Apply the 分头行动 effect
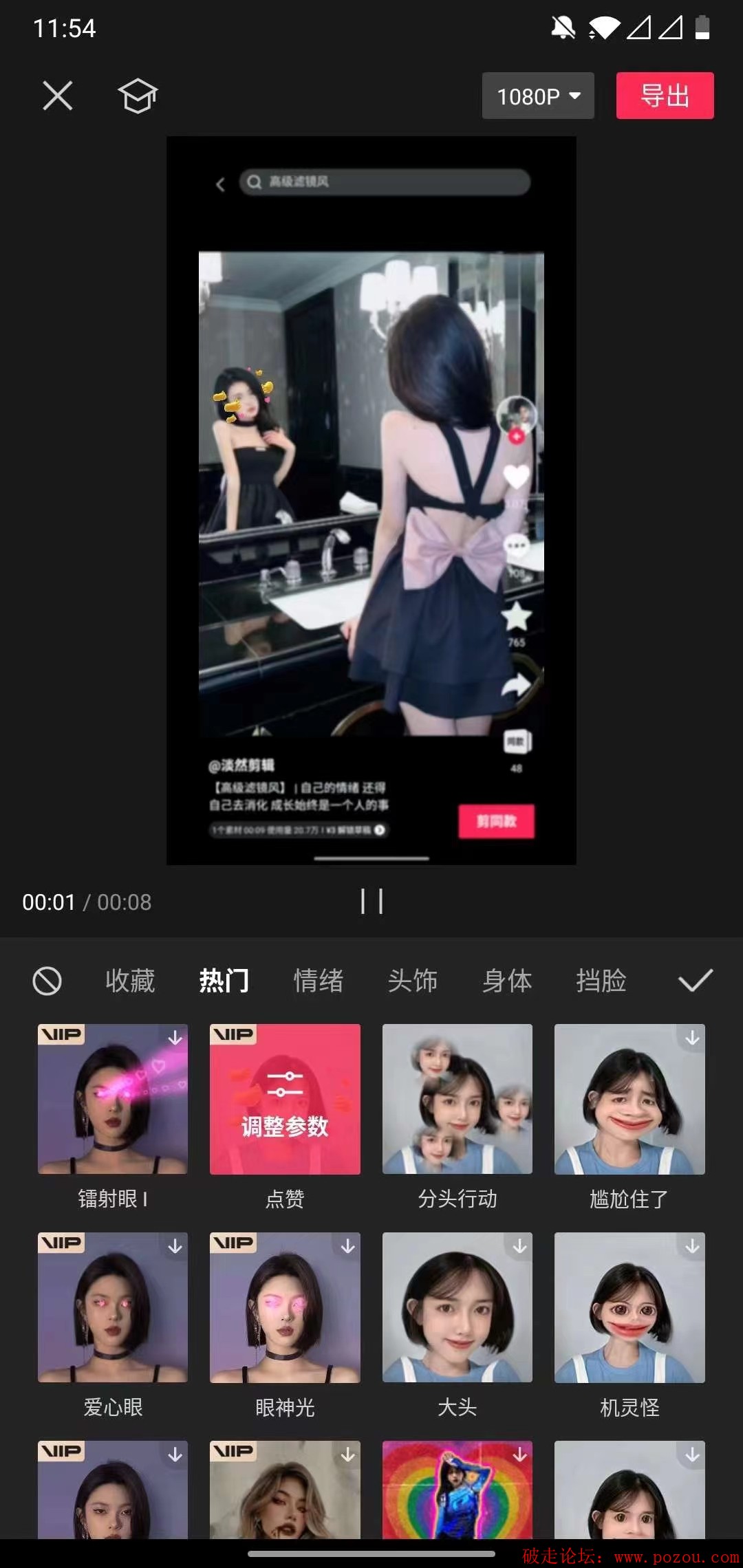This screenshot has height=1568, width=743. [457, 1099]
